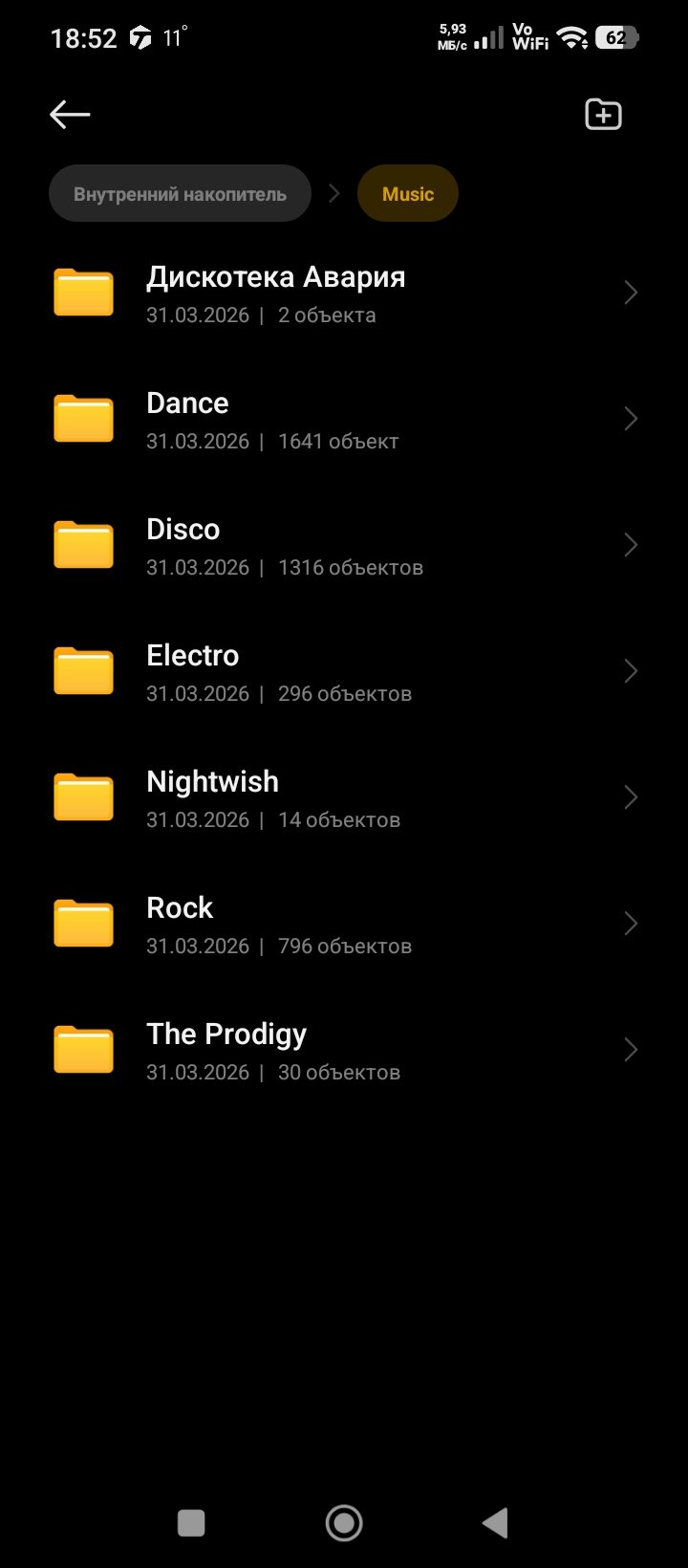Select the Music breadcrumb chip
Image resolution: width=688 pixels, height=1568 pixels.
coord(408,194)
